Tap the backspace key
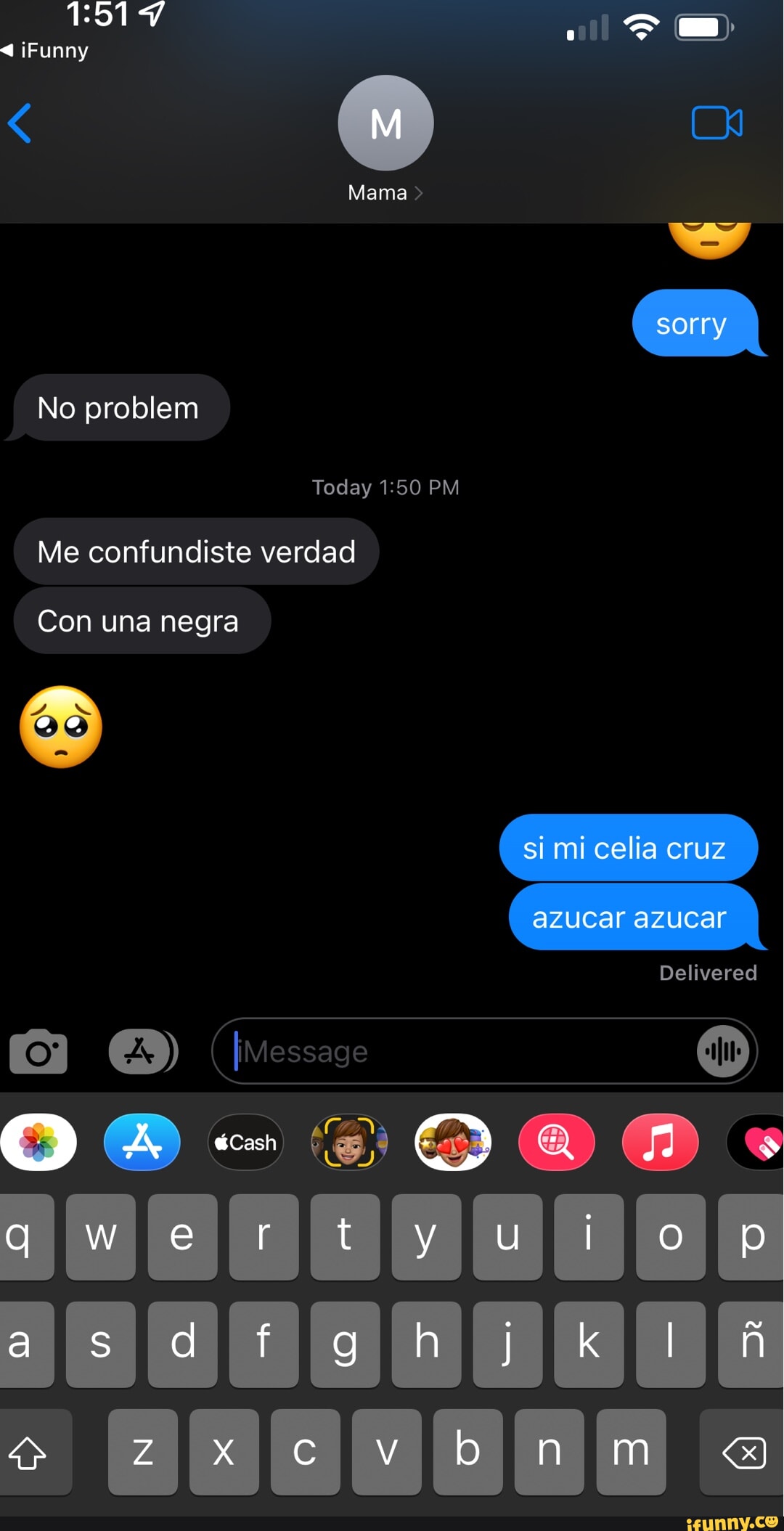Screen dimensions: 784x1531 (743, 1453)
